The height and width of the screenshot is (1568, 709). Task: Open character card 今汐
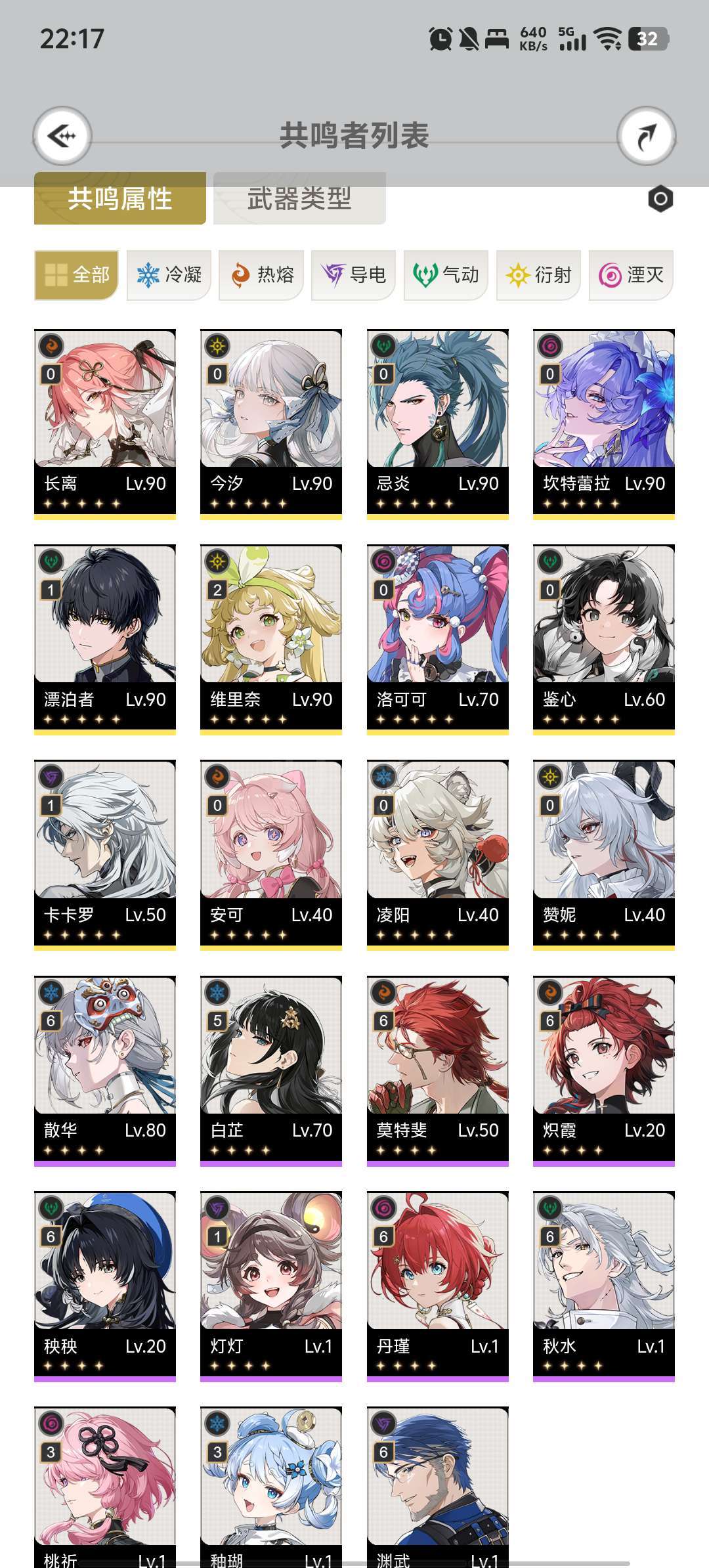coord(271,424)
